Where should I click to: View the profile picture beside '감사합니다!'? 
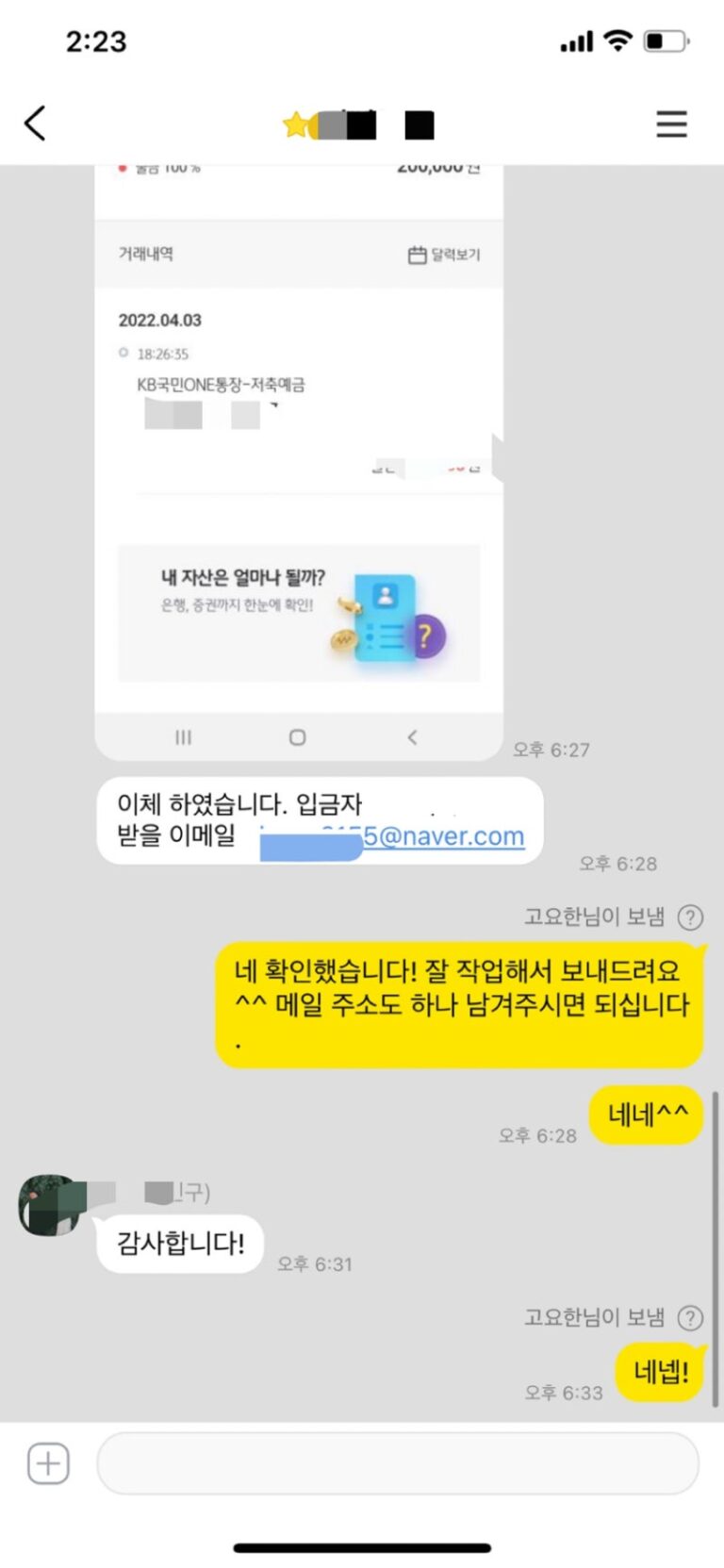(49, 1205)
